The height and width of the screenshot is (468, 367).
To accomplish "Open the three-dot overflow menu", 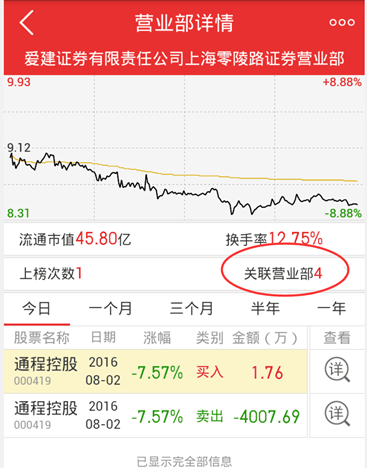I will (x=342, y=22).
